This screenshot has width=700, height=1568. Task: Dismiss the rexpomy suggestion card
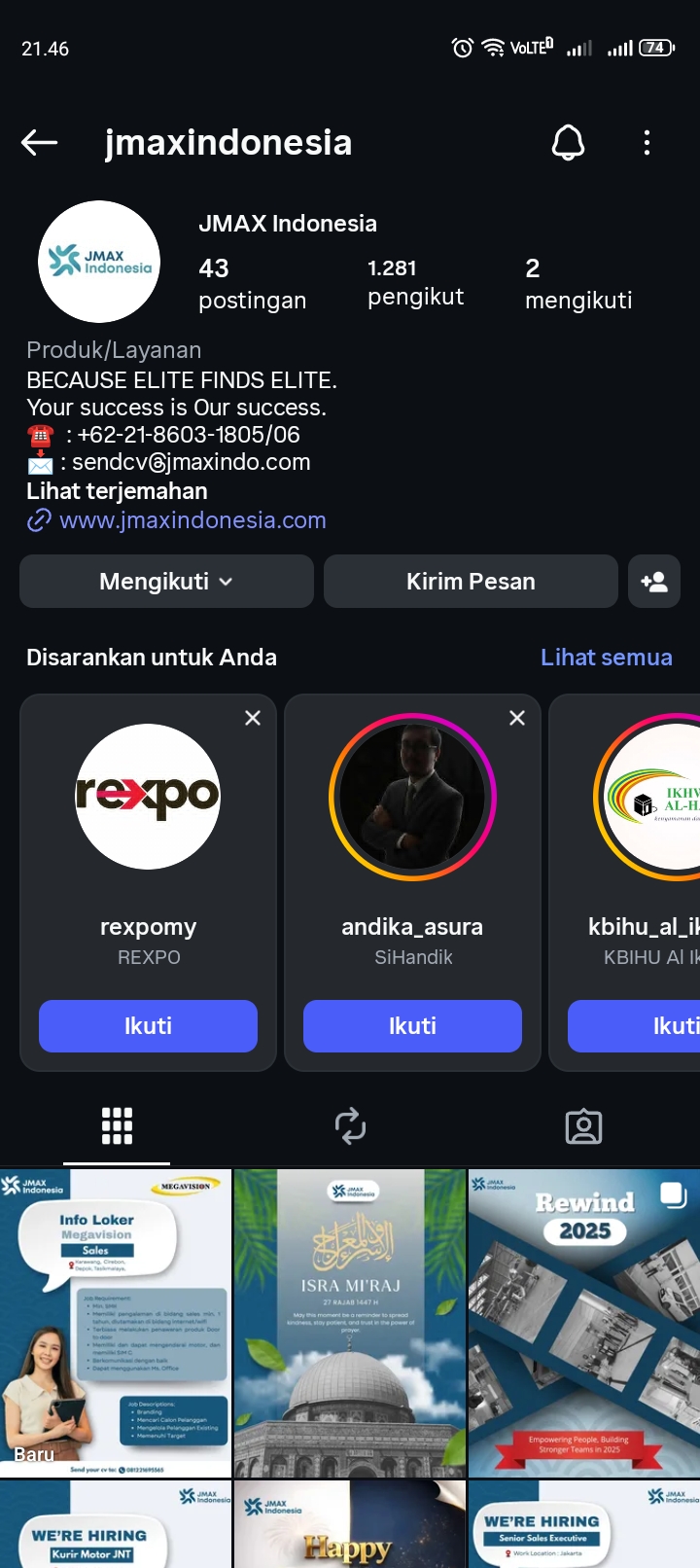click(253, 718)
